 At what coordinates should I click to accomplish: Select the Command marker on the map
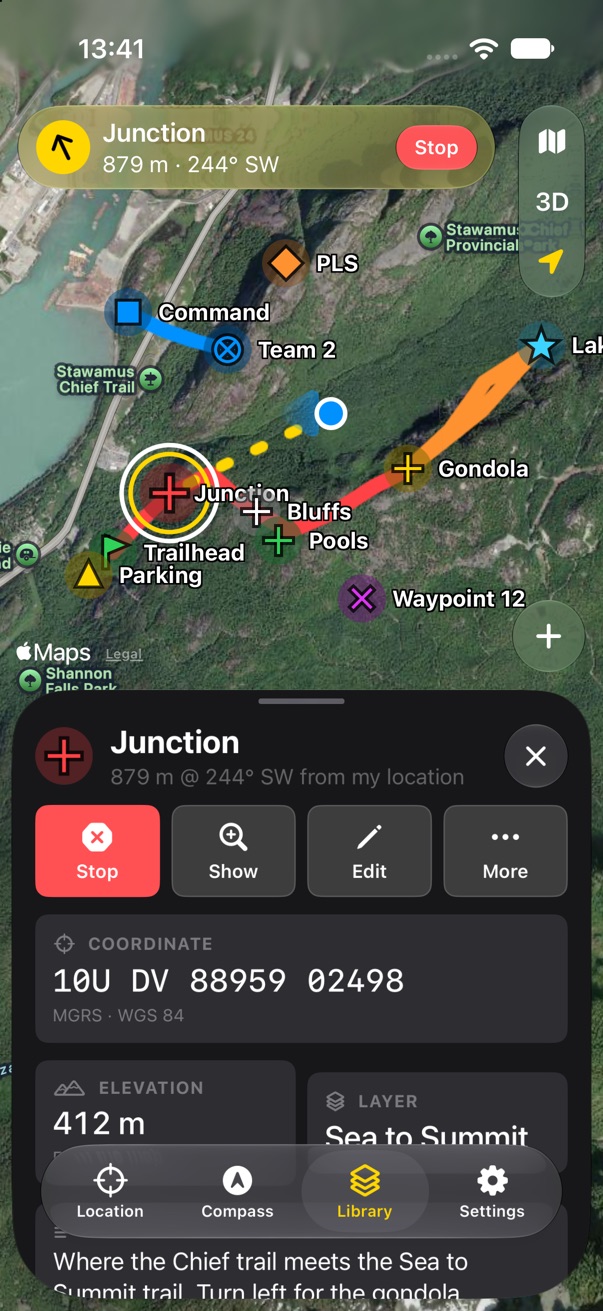tap(127, 312)
